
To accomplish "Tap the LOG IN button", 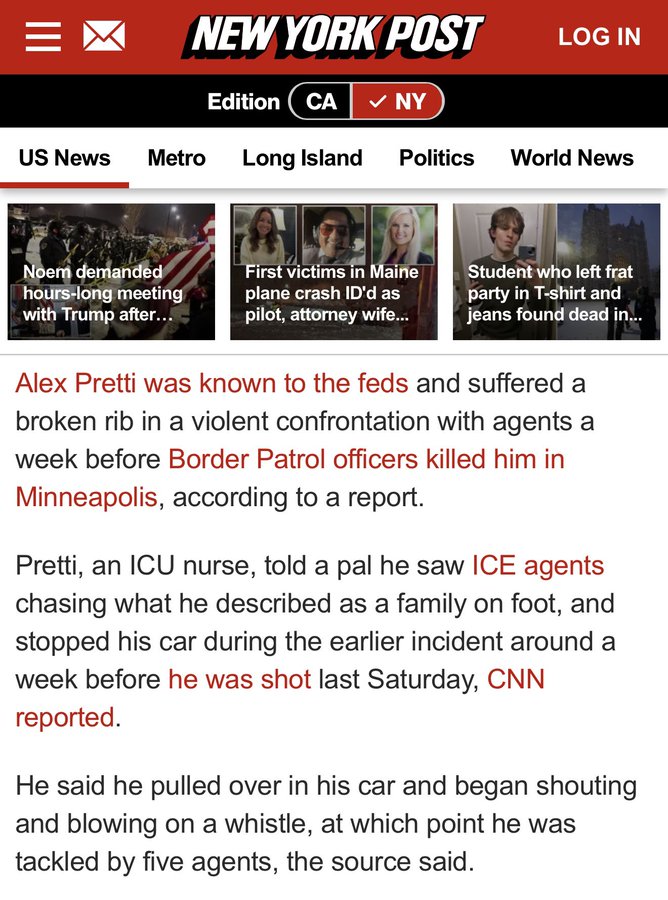I will tap(598, 37).
